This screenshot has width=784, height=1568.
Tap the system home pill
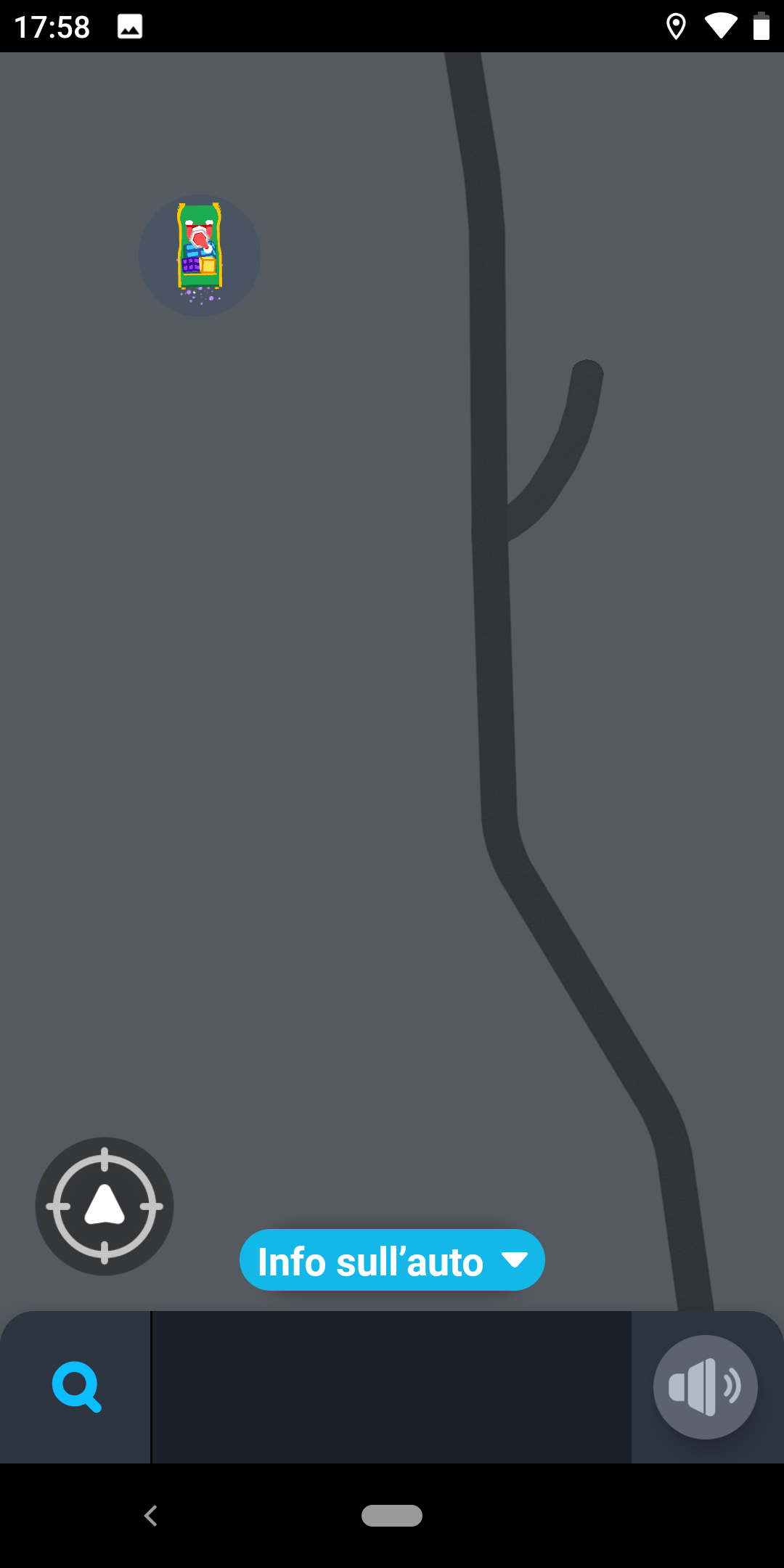(392, 1516)
